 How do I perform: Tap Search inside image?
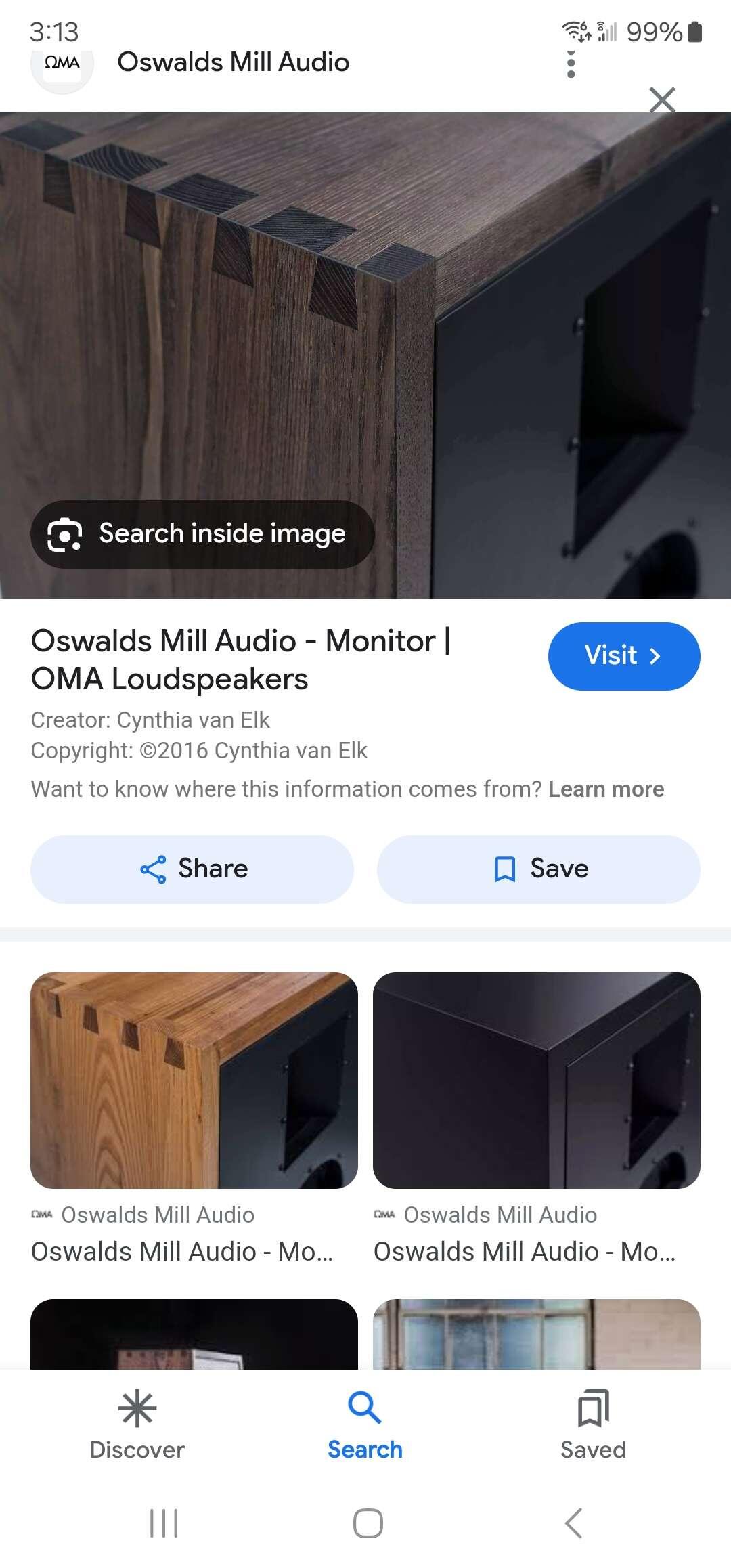[x=202, y=534]
